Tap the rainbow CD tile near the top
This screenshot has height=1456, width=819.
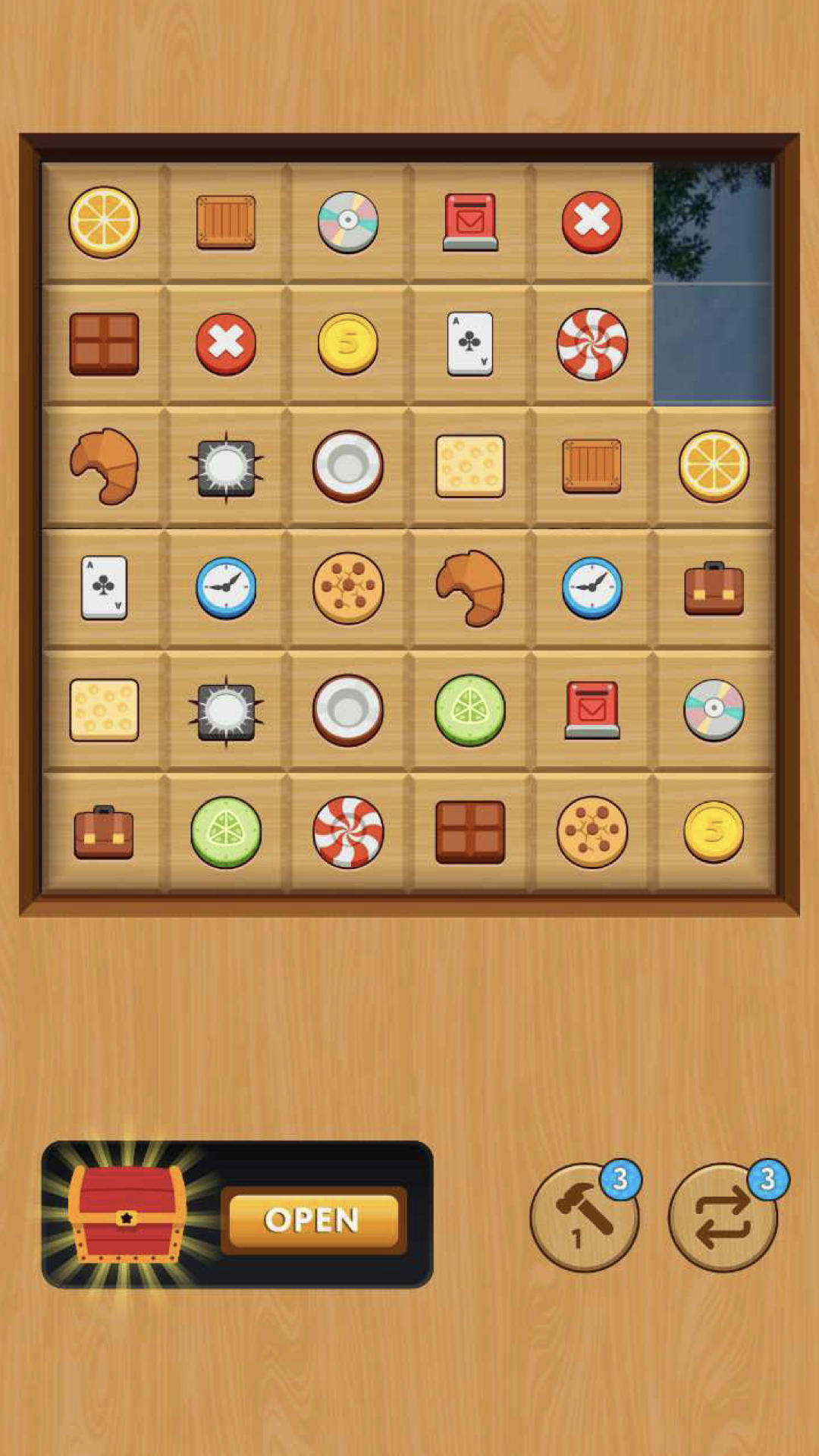(x=347, y=222)
